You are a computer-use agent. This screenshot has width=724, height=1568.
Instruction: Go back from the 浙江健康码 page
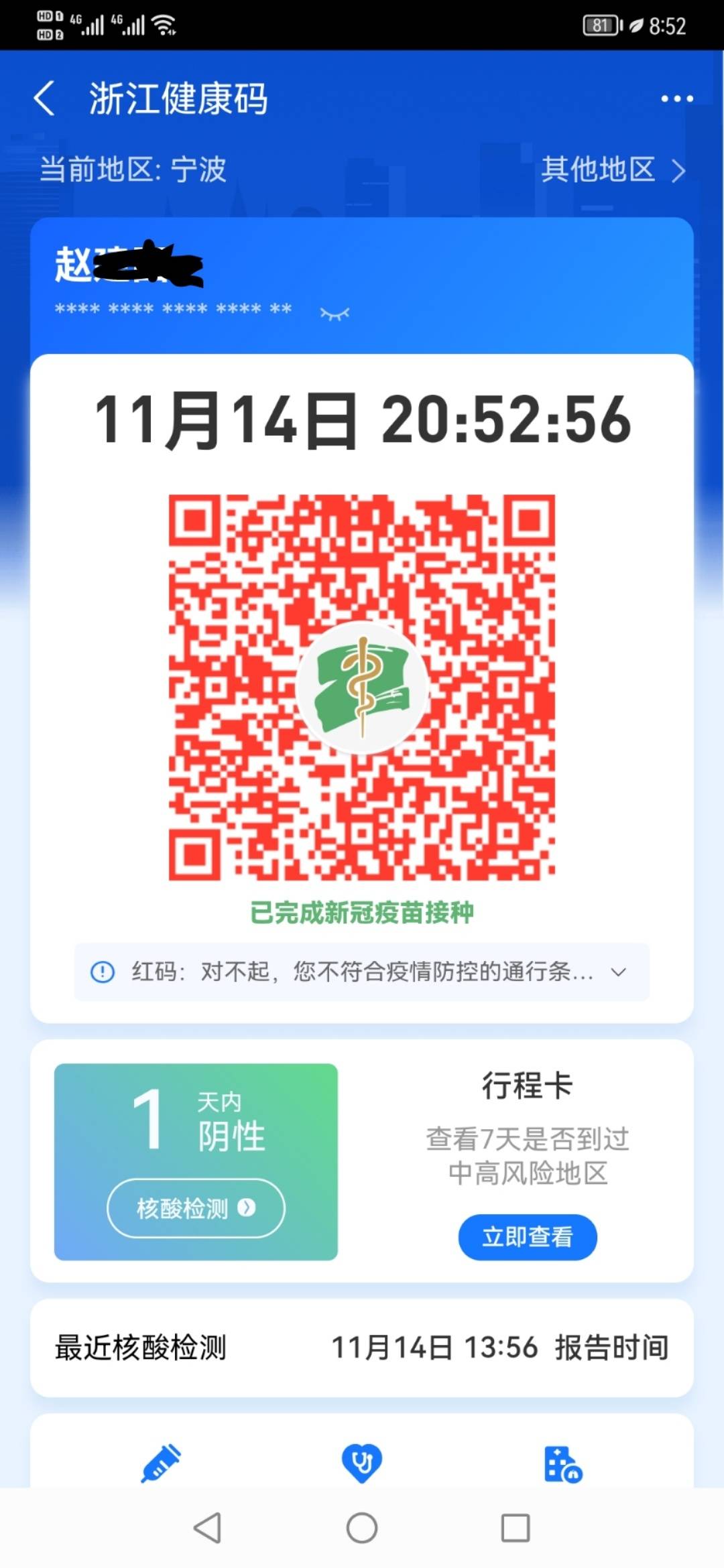pos(44,99)
